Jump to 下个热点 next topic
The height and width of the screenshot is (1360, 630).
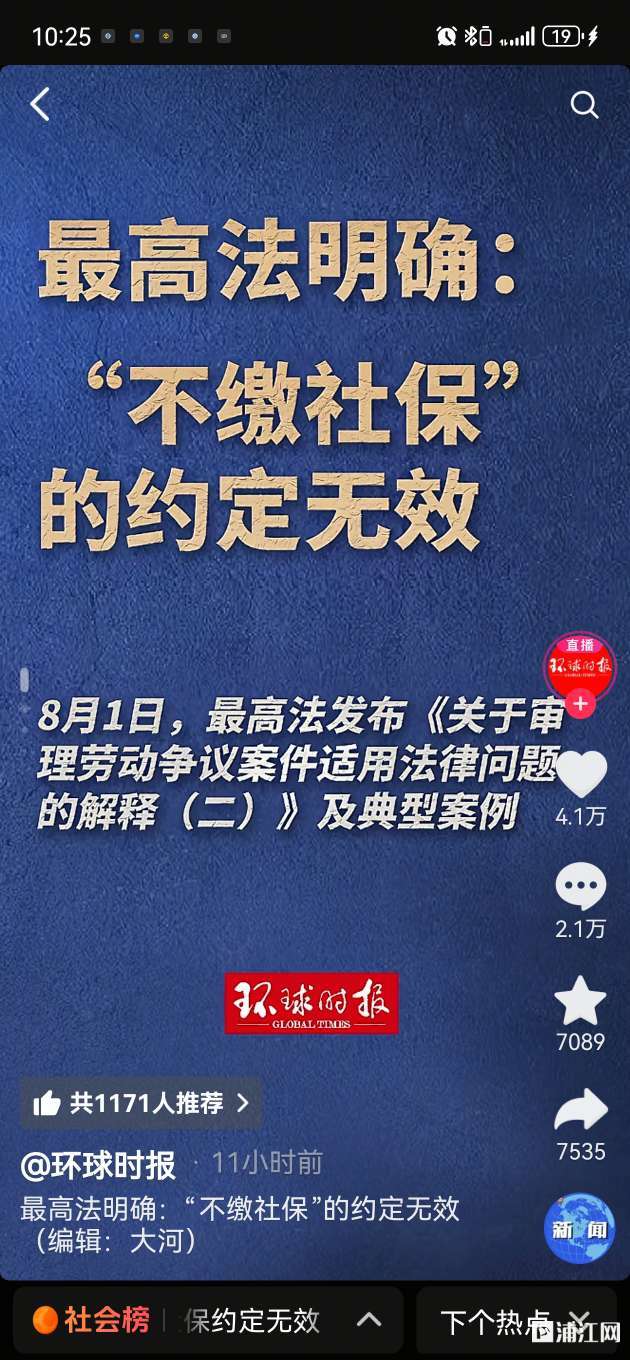[x=496, y=1321]
